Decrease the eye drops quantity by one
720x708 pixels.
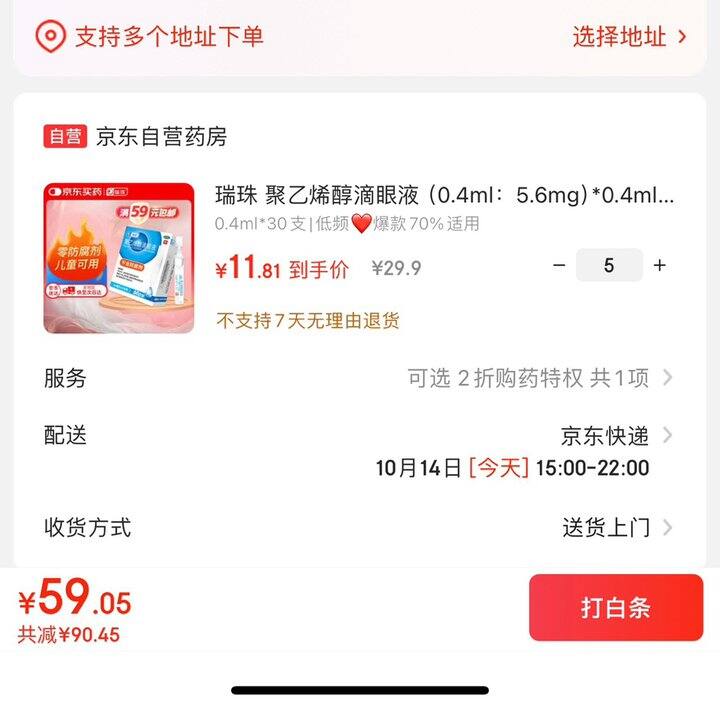point(559,266)
